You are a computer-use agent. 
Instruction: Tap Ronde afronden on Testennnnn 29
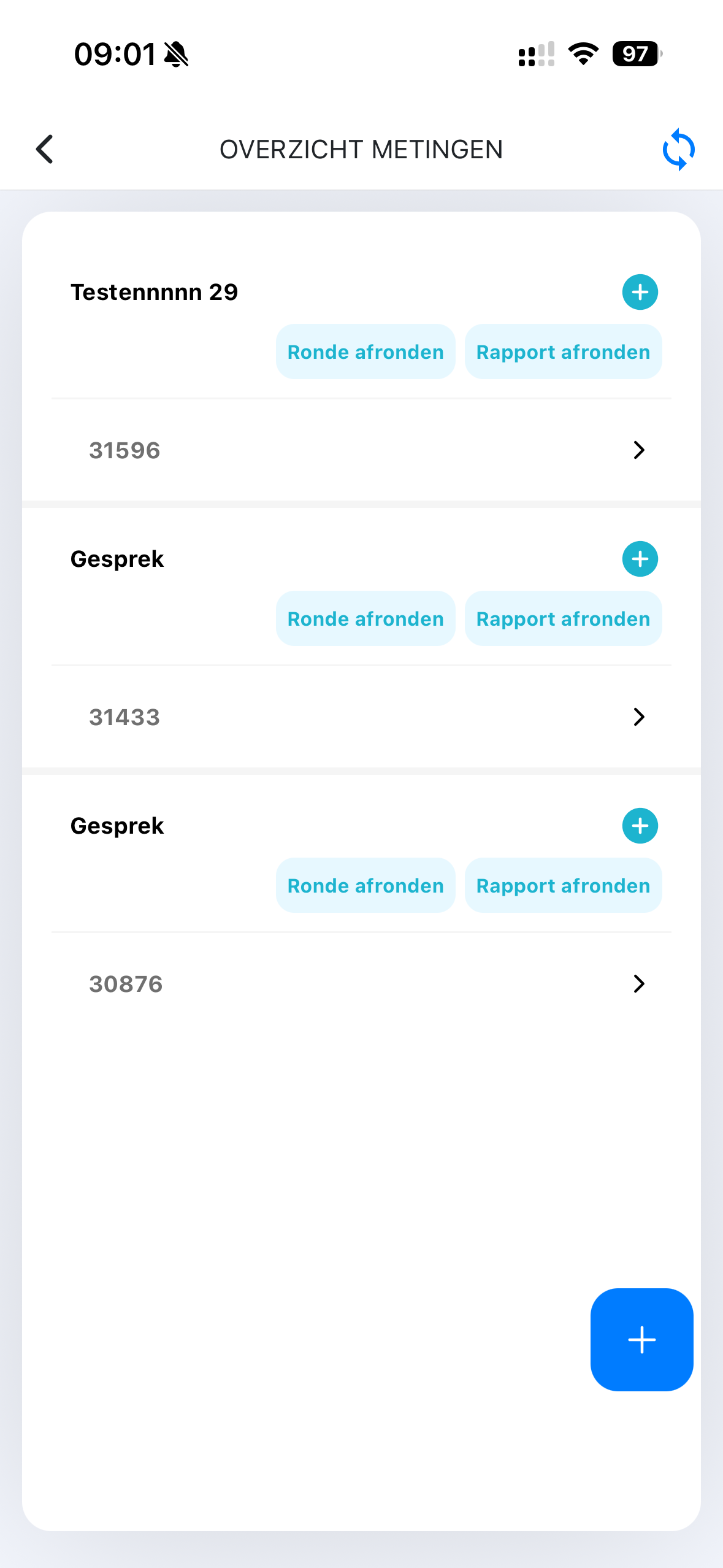(x=365, y=352)
